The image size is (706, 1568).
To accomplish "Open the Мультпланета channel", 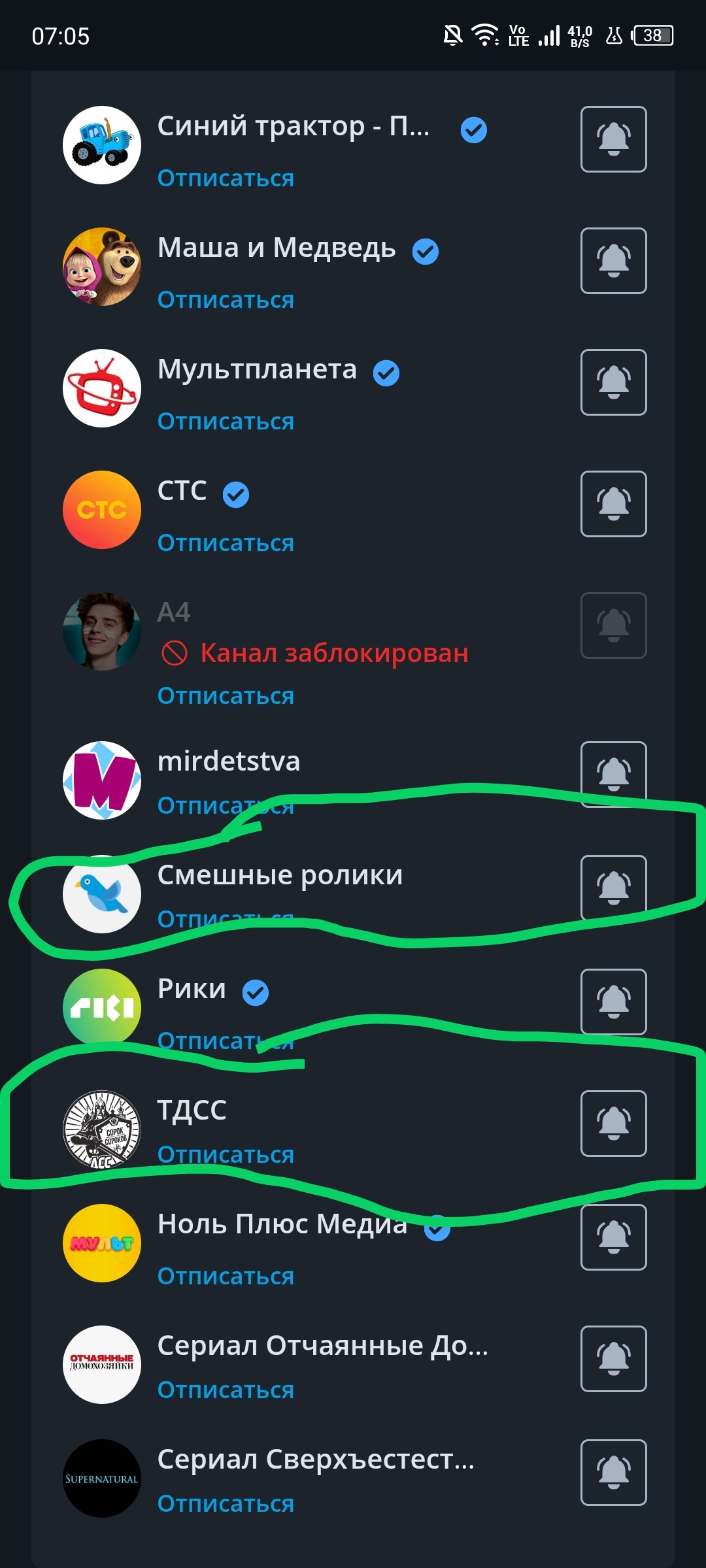I will [257, 370].
